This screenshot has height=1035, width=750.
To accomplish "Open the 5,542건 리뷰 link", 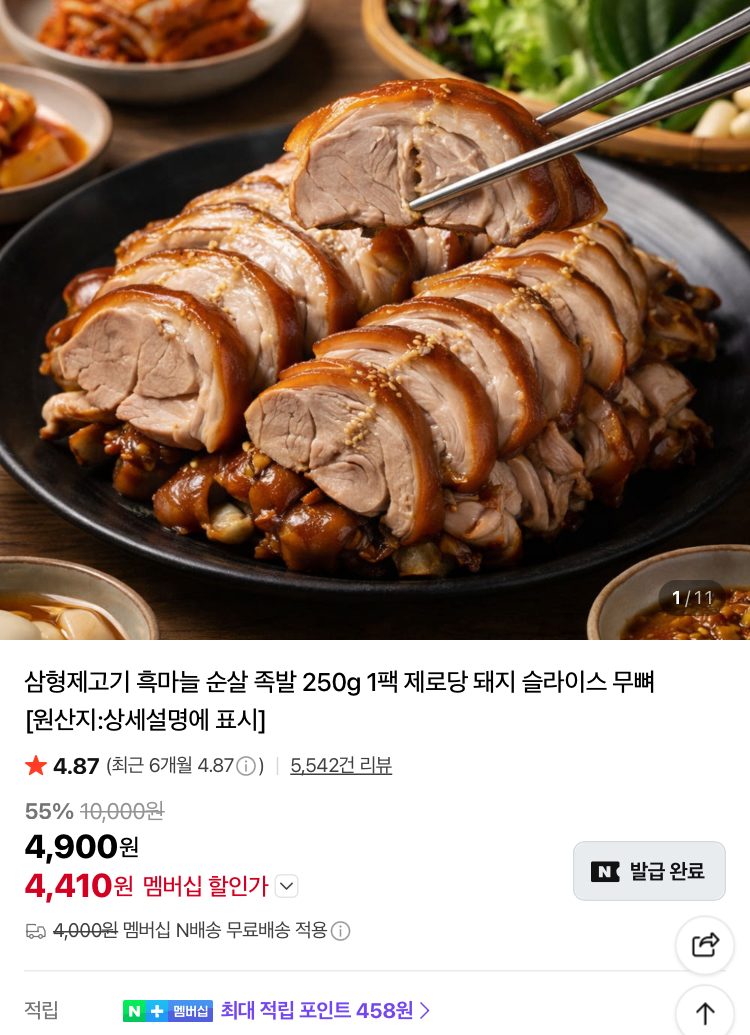I will [341, 766].
